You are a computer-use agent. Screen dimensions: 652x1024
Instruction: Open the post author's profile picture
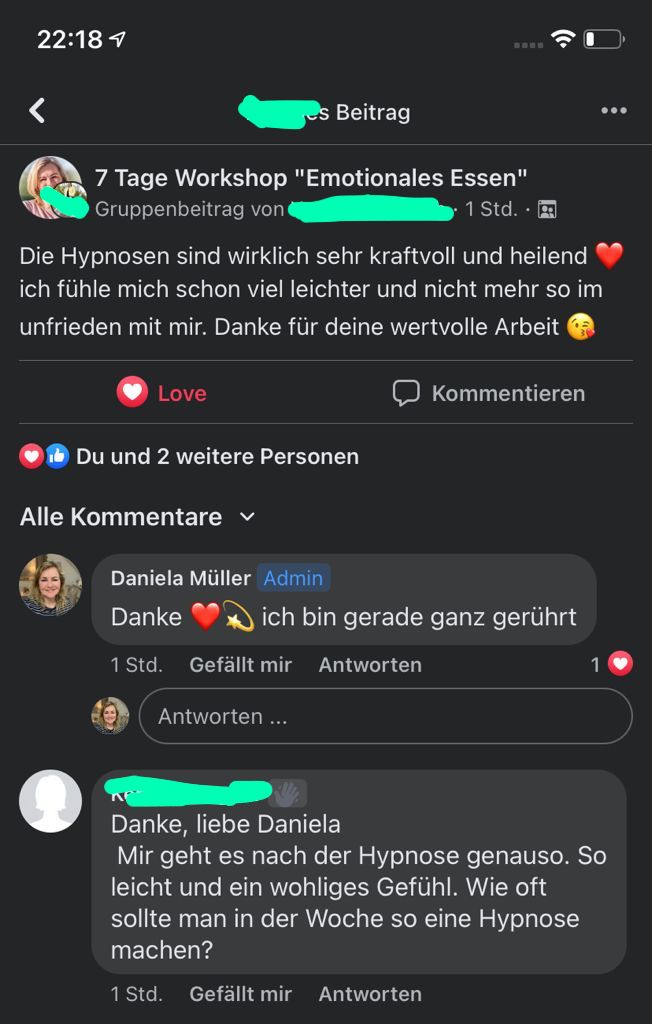[x=50, y=187]
